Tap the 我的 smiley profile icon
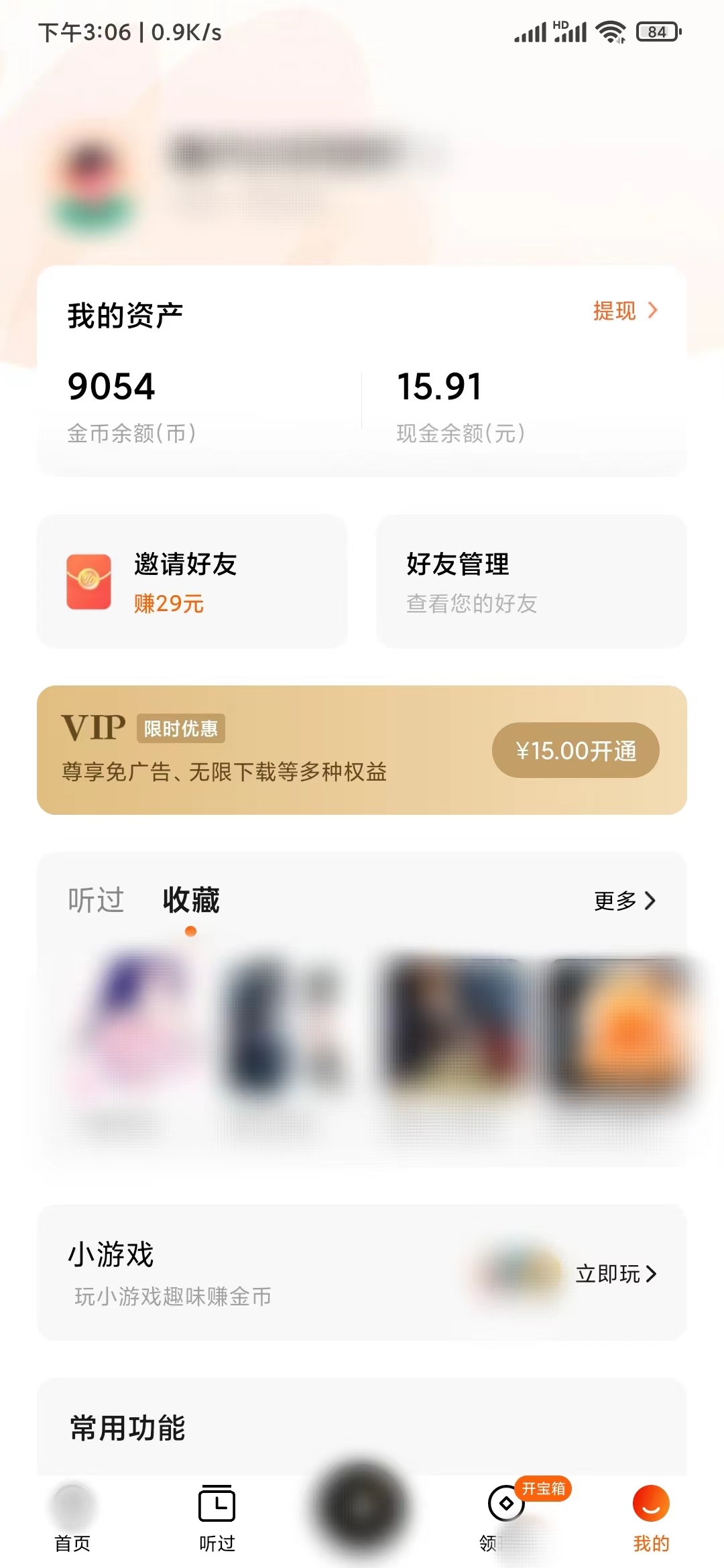 click(x=651, y=1504)
